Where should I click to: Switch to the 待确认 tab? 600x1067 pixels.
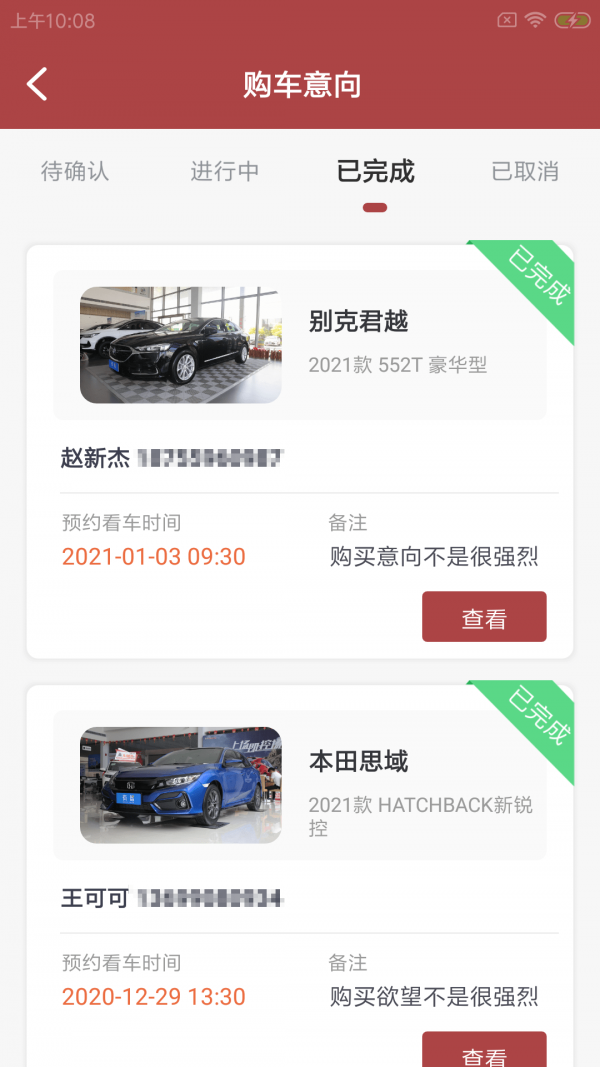pos(75,171)
